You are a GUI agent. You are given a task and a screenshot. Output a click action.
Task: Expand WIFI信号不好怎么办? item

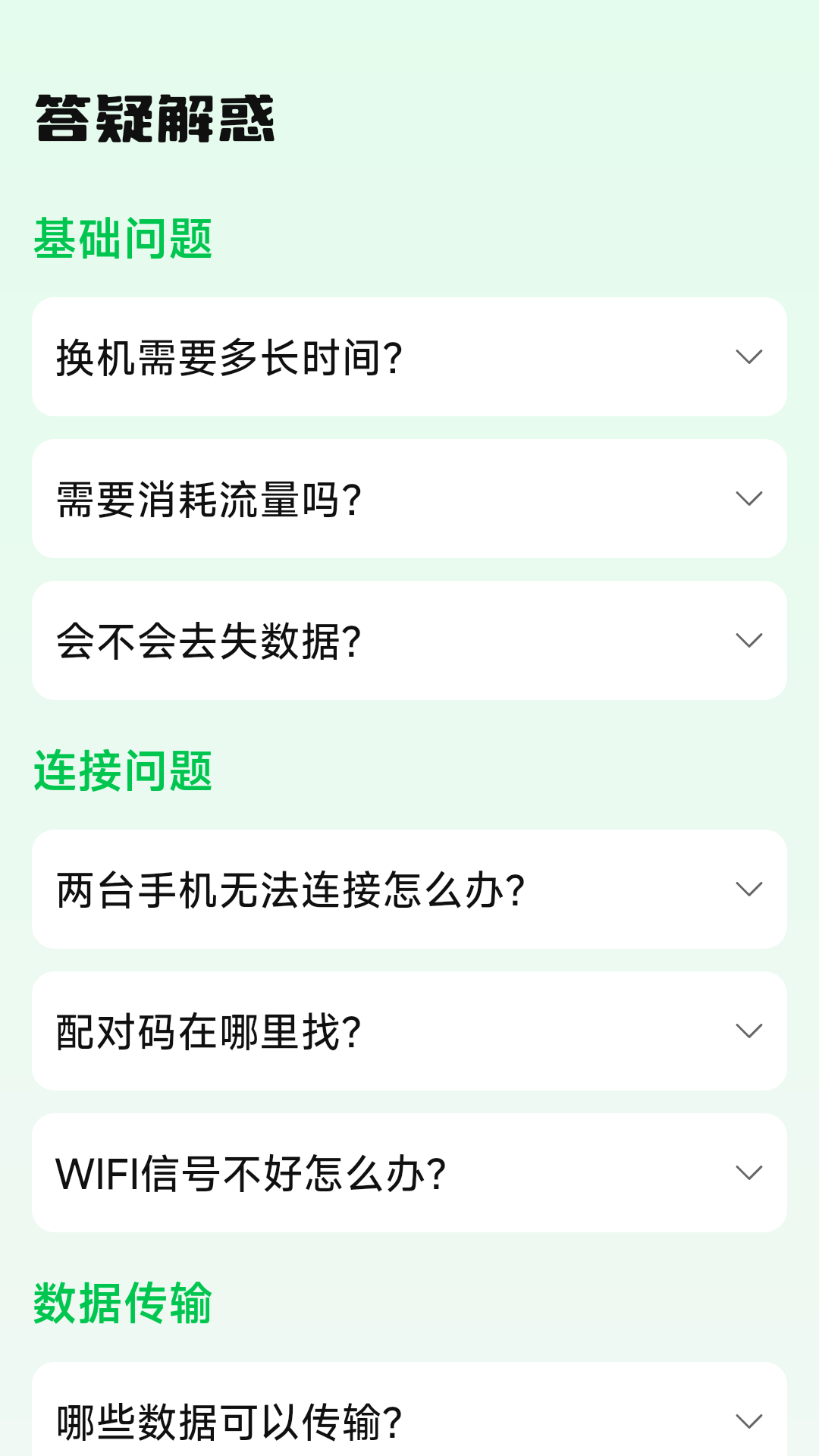point(409,1172)
